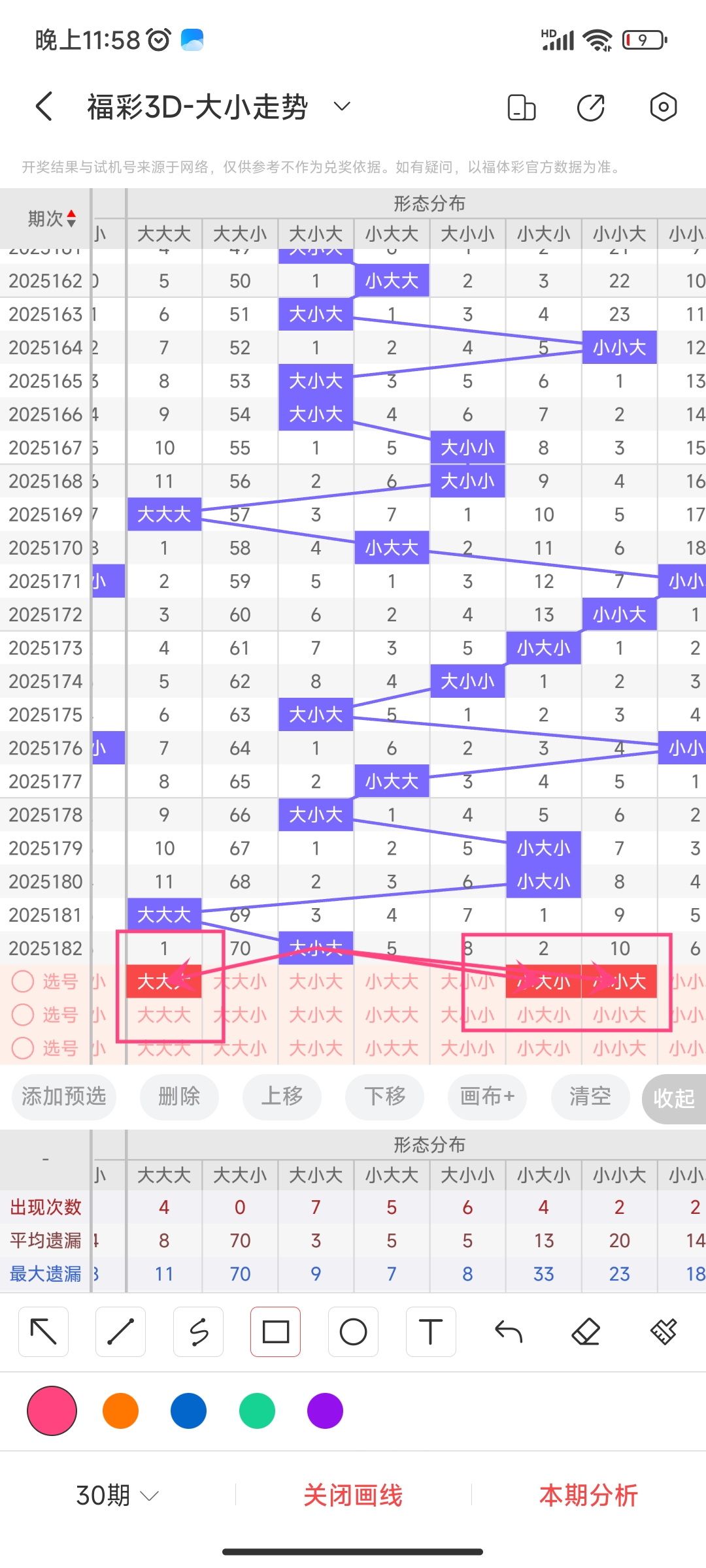
Task: Go back using the top-left arrow
Action: [x=44, y=106]
